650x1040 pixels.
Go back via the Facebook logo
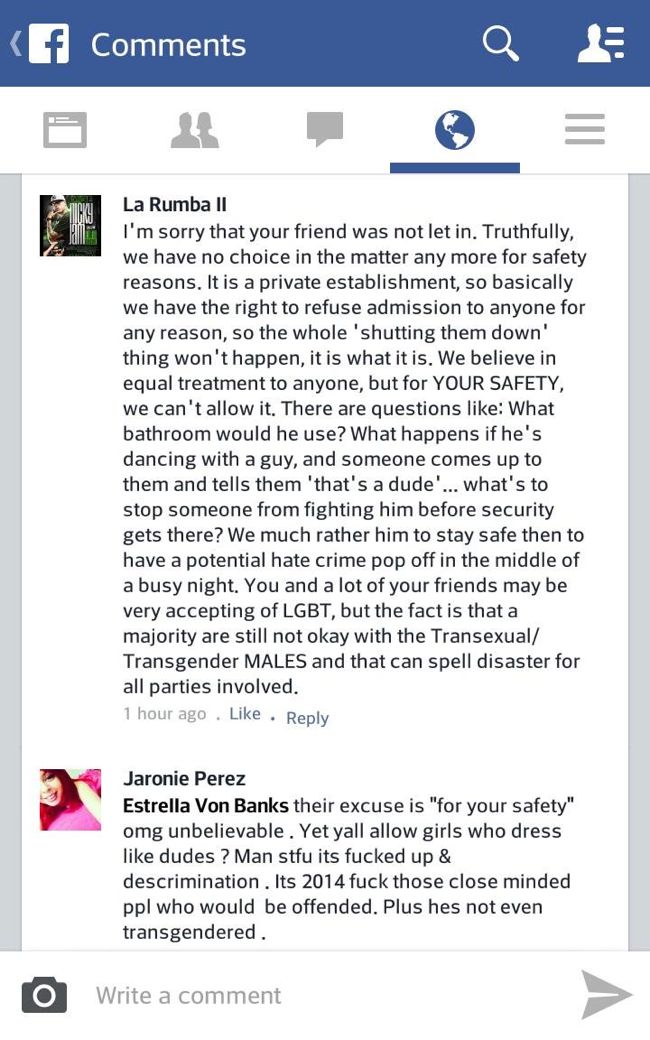point(41,44)
